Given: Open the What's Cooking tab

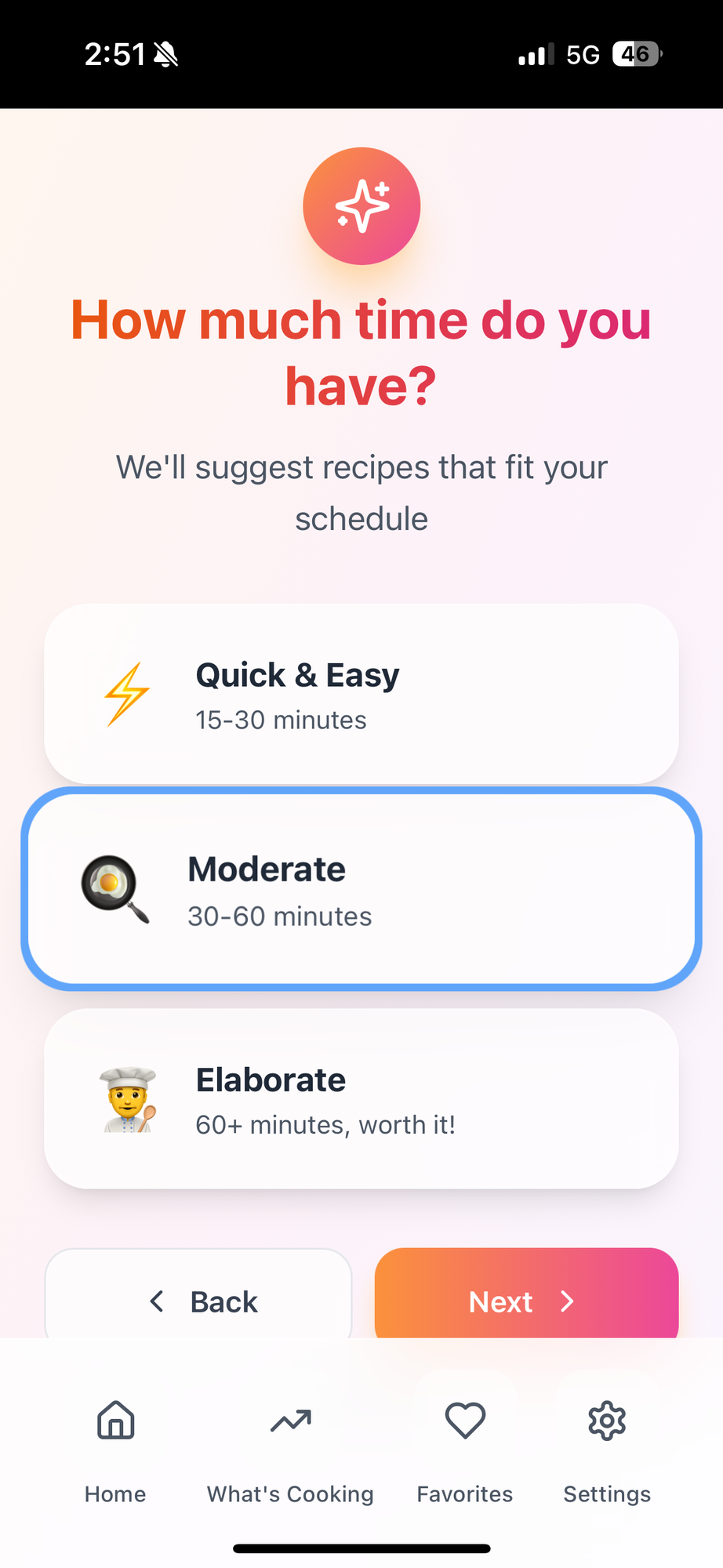Looking at the screenshot, I should click(x=290, y=1450).
